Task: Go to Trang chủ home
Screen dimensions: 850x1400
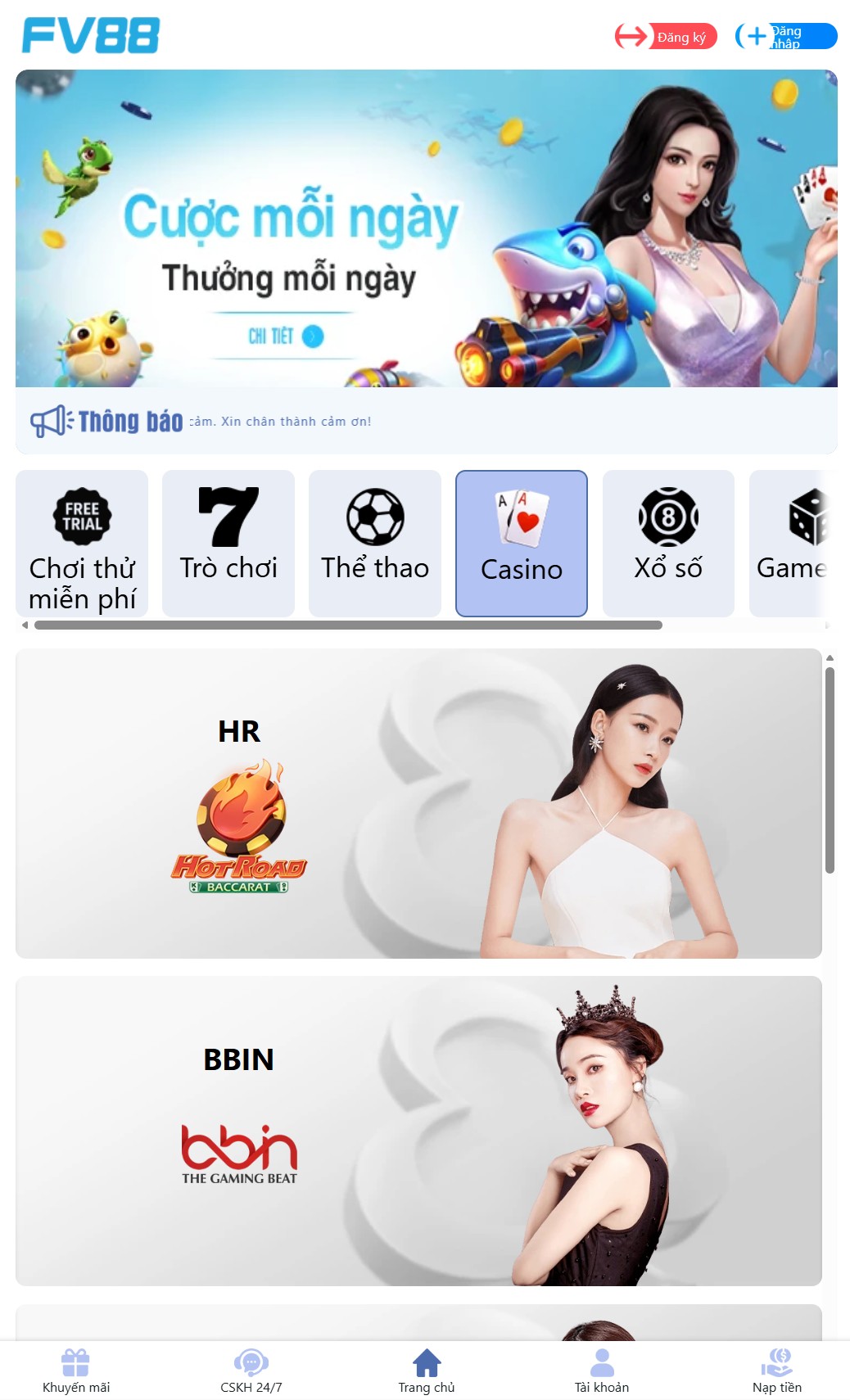Action: point(427,1371)
